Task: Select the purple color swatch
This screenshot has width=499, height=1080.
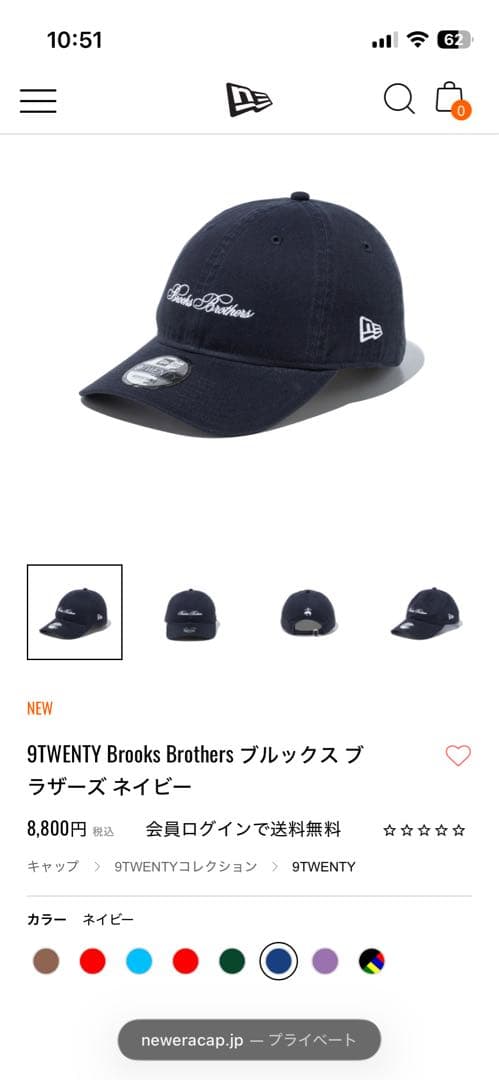Action: [x=325, y=961]
